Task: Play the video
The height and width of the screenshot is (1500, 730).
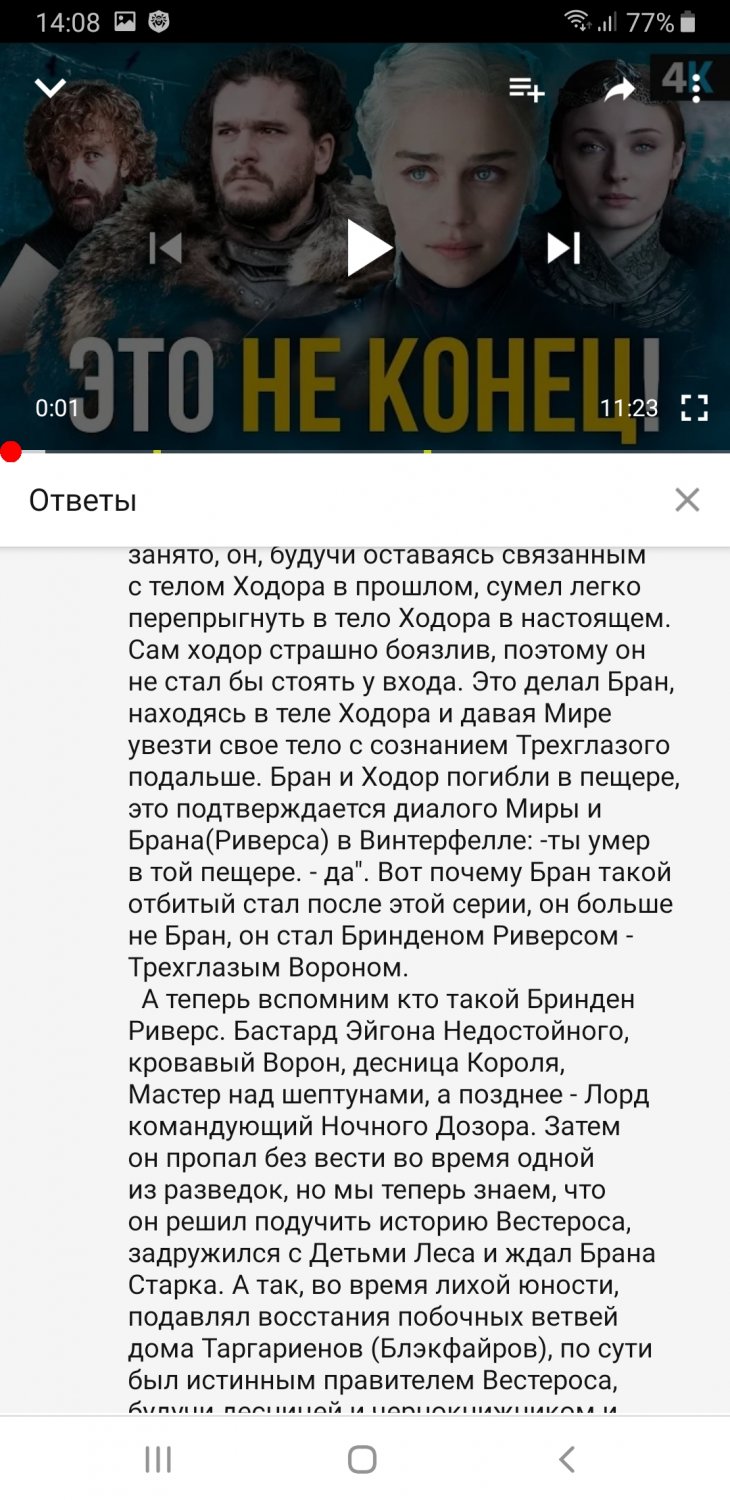Action: click(368, 248)
